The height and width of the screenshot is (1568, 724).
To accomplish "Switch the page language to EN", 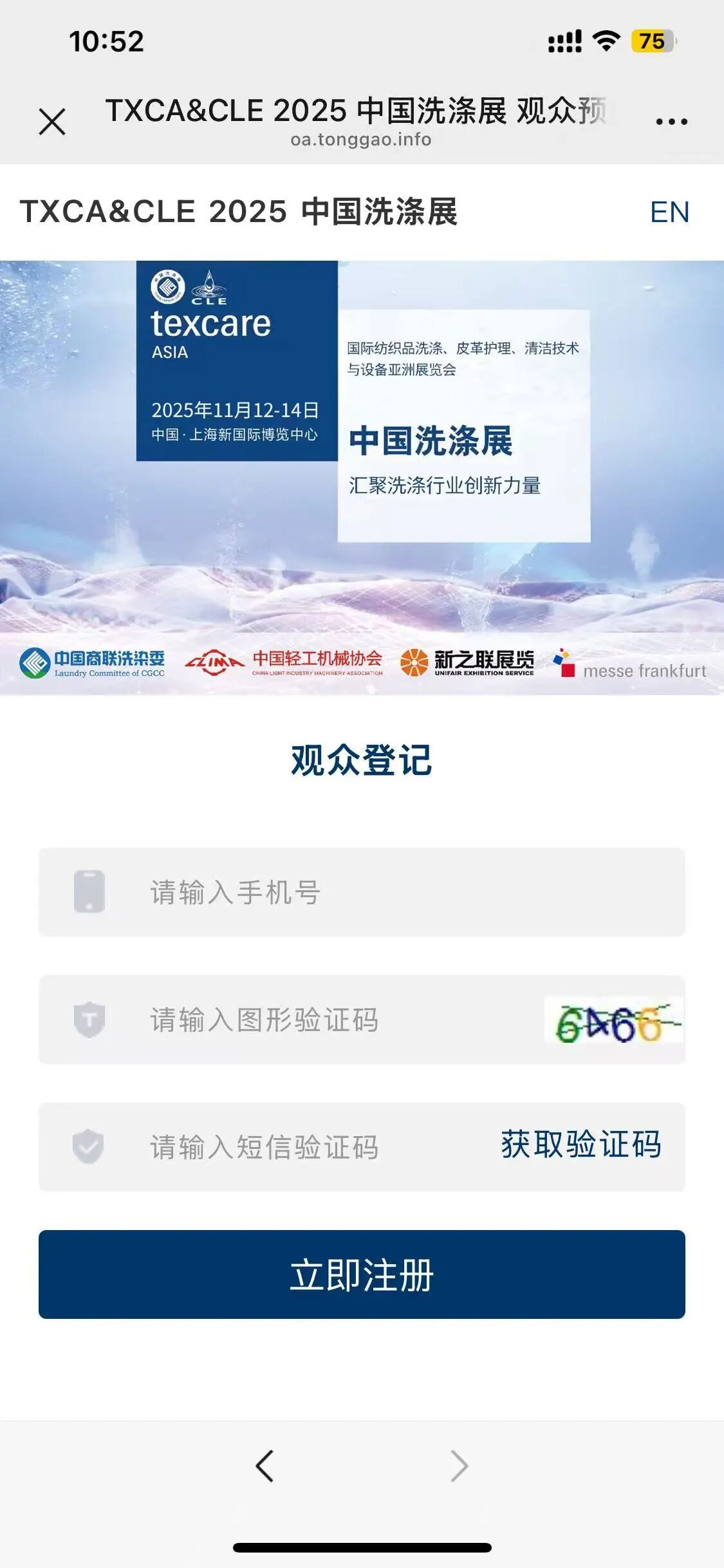I will click(669, 212).
